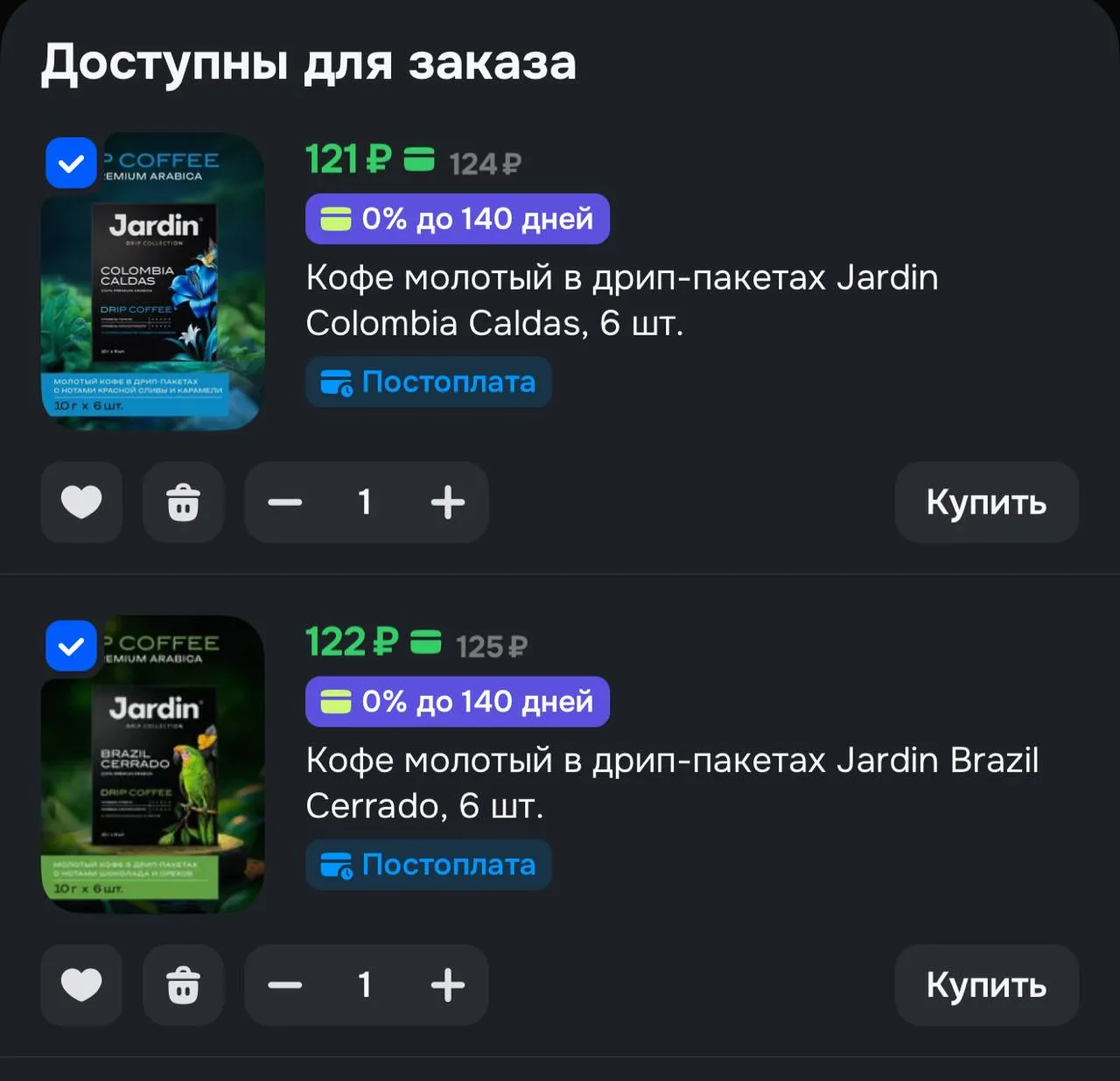The height and width of the screenshot is (1081, 1120).
Task: Remove Brazil Cerrado coffee using trash icon
Action: click(184, 985)
